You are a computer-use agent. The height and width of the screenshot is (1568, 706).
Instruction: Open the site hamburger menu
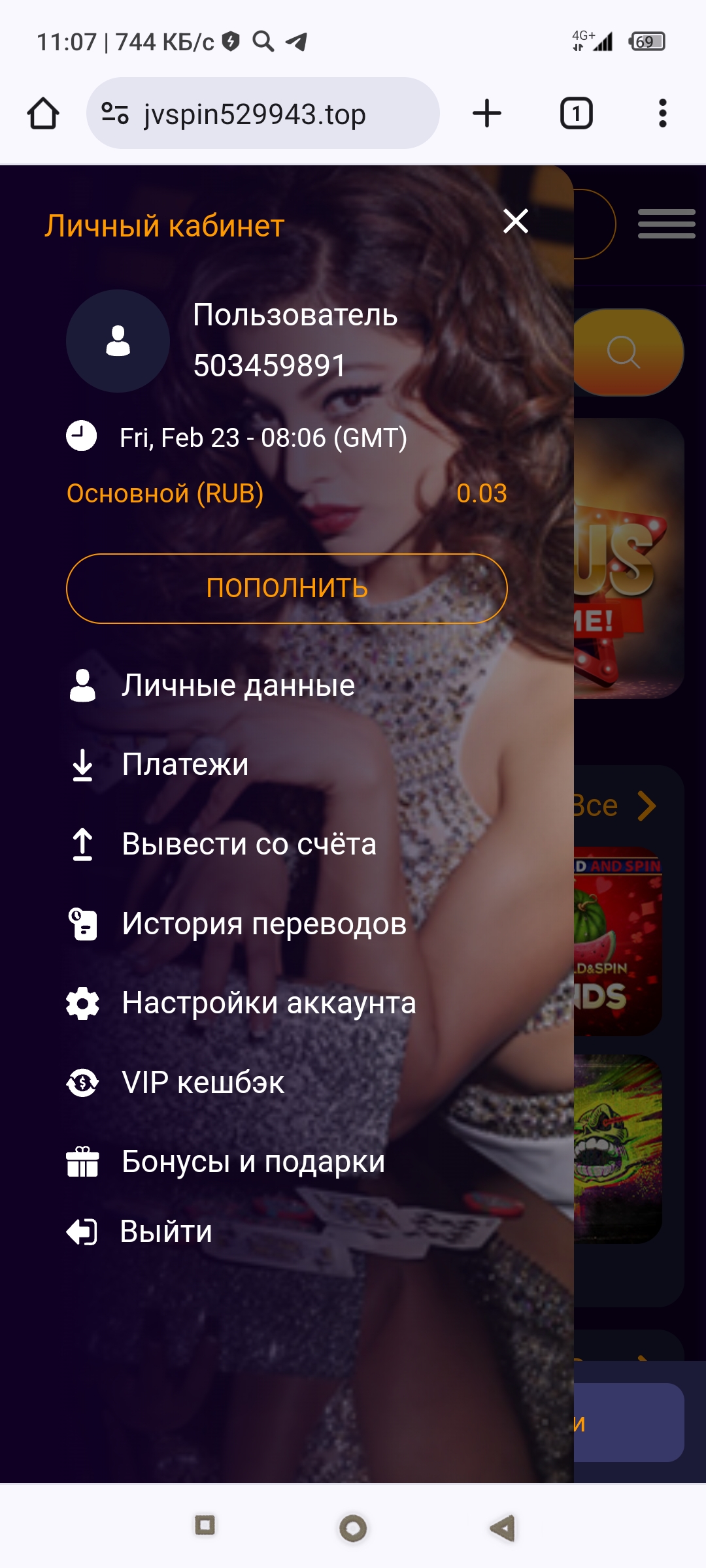click(666, 224)
